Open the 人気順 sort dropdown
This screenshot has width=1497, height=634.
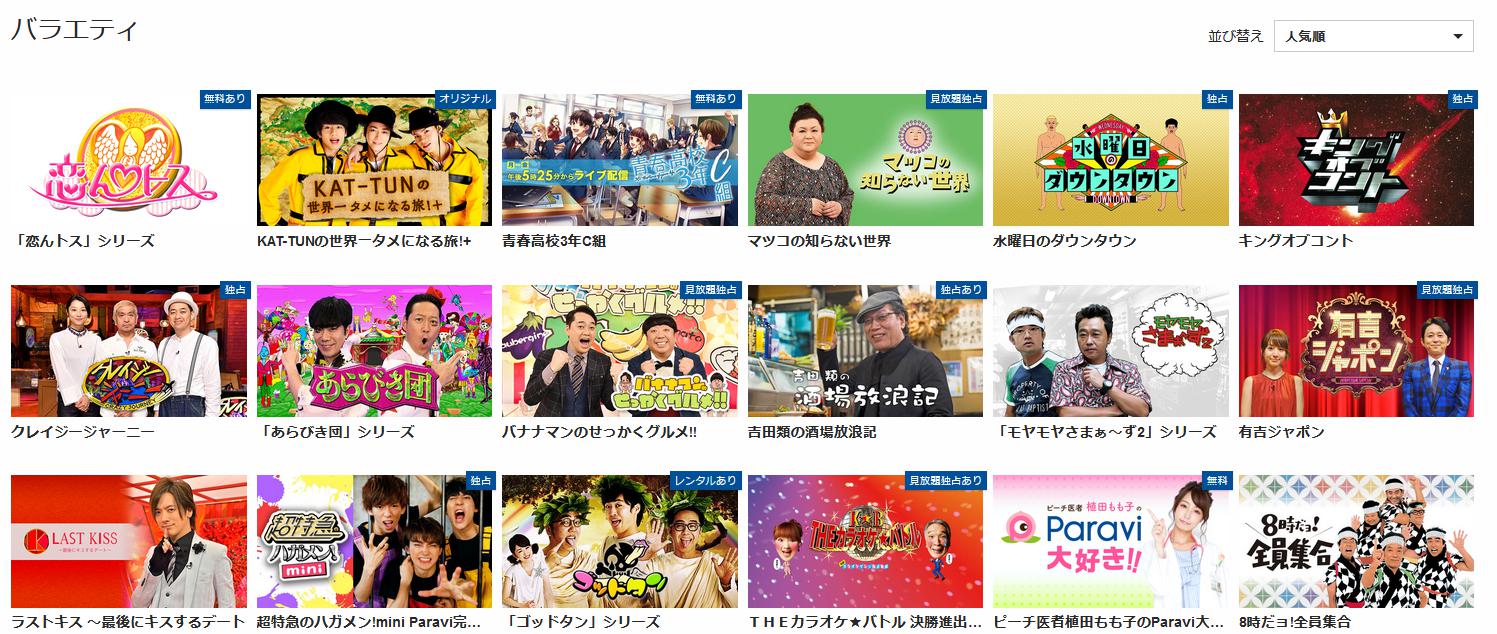tap(1372, 37)
